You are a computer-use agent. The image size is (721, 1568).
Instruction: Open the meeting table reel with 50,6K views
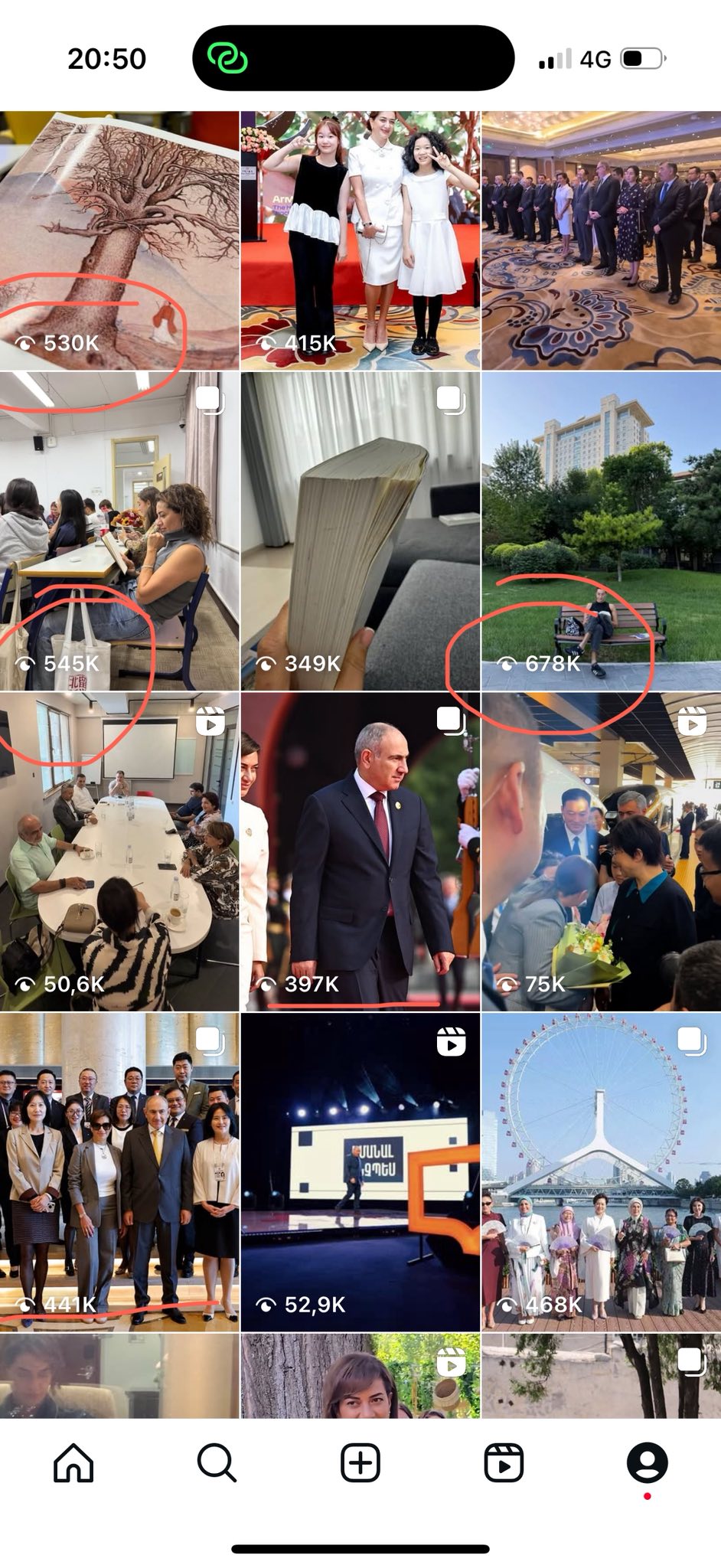coord(119,851)
